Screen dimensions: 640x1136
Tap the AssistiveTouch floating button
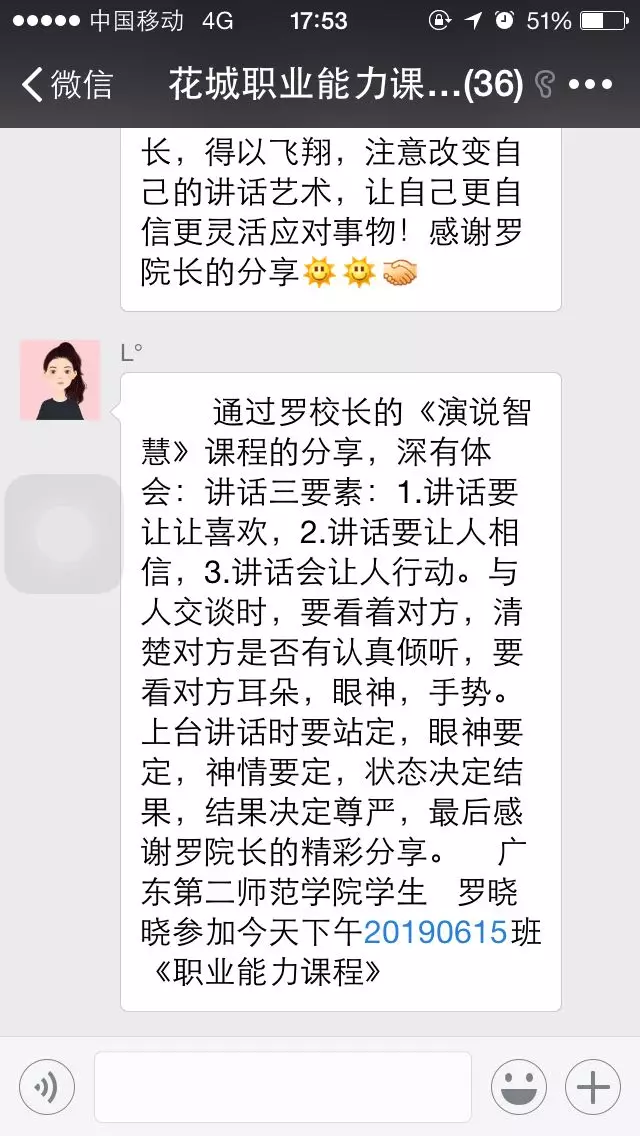(x=64, y=533)
